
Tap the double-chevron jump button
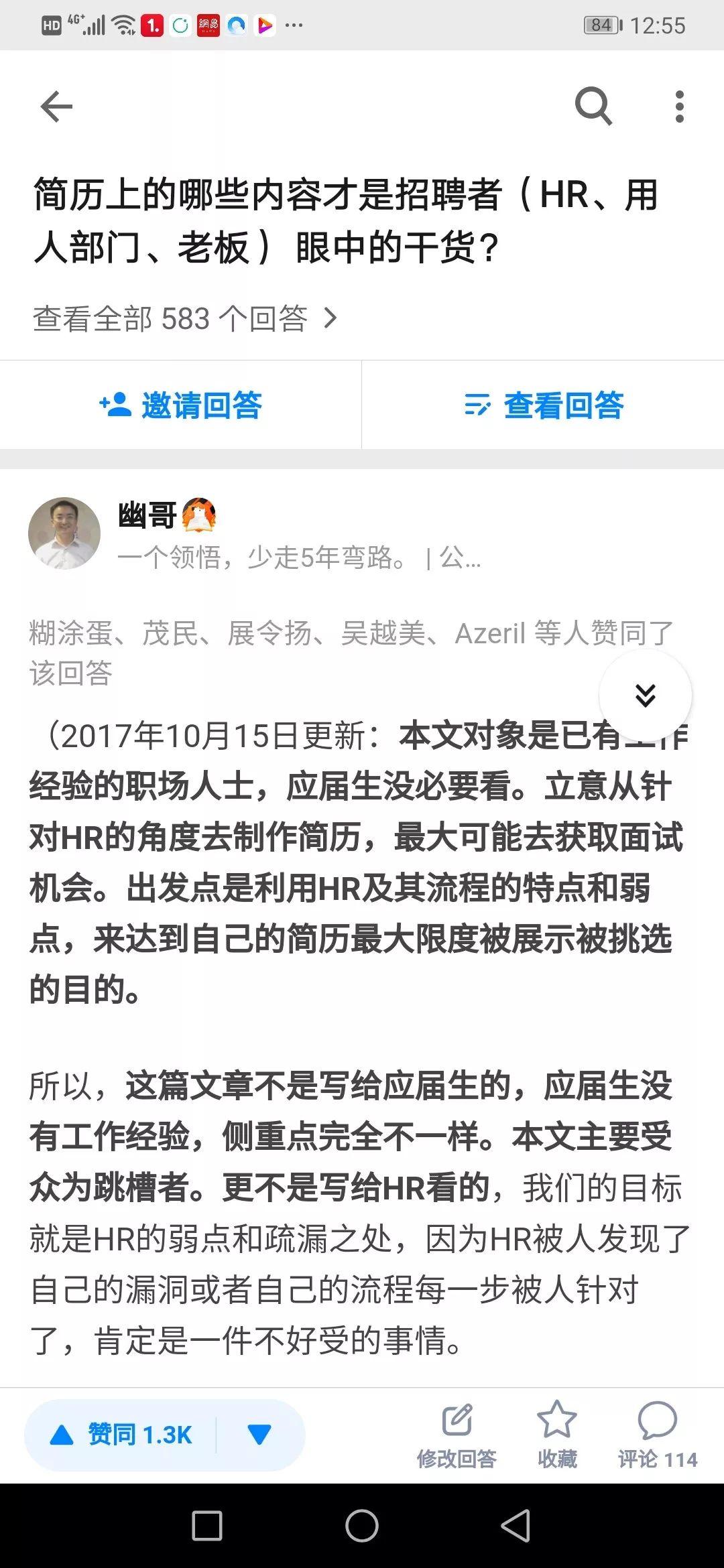click(x=645, y=696)
